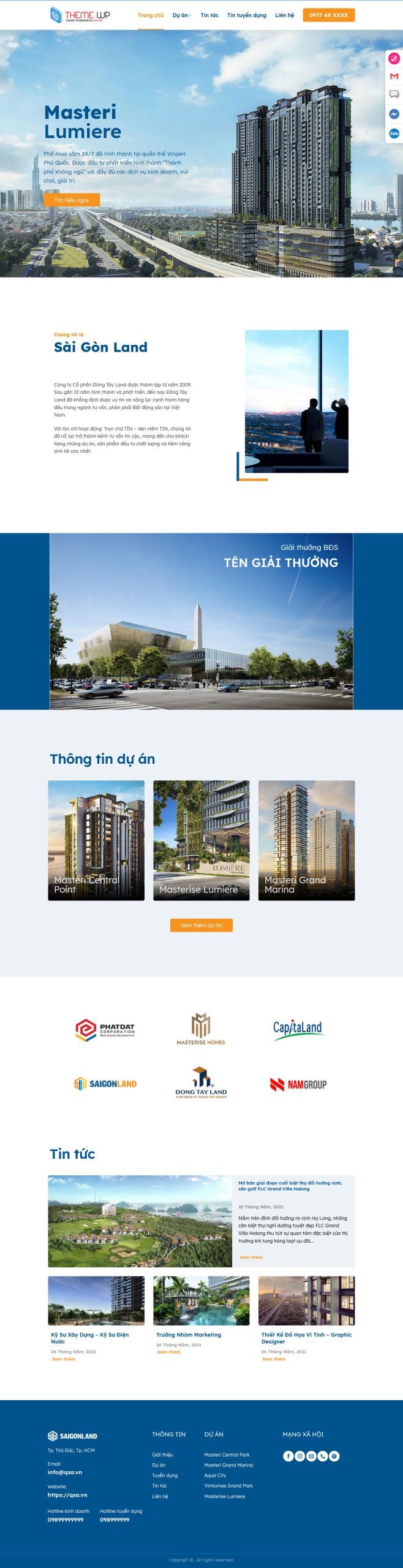Open the Masteri Central Point project card

pyautogui.click(x=96, y=840)
